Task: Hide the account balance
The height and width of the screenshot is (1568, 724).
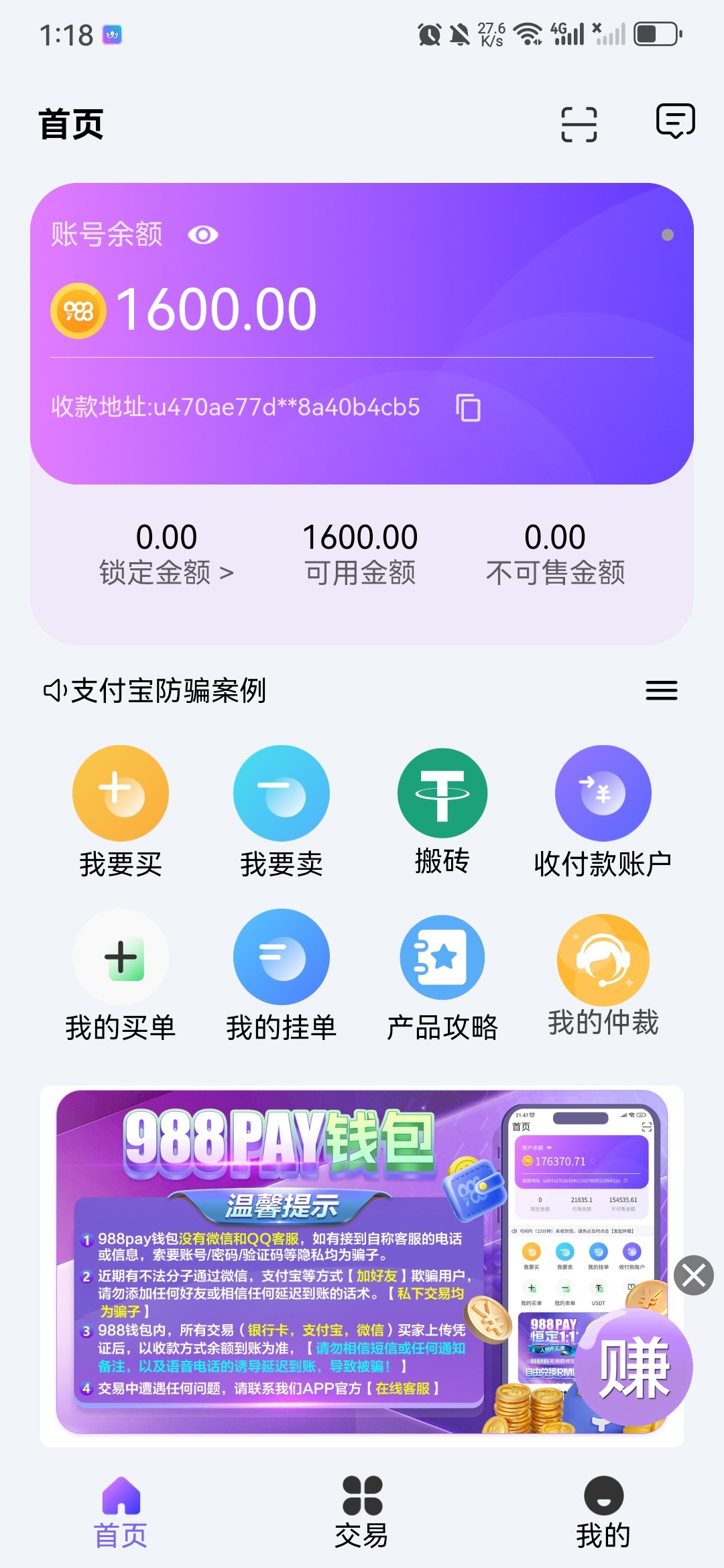Action: click(x=202, y=235)
